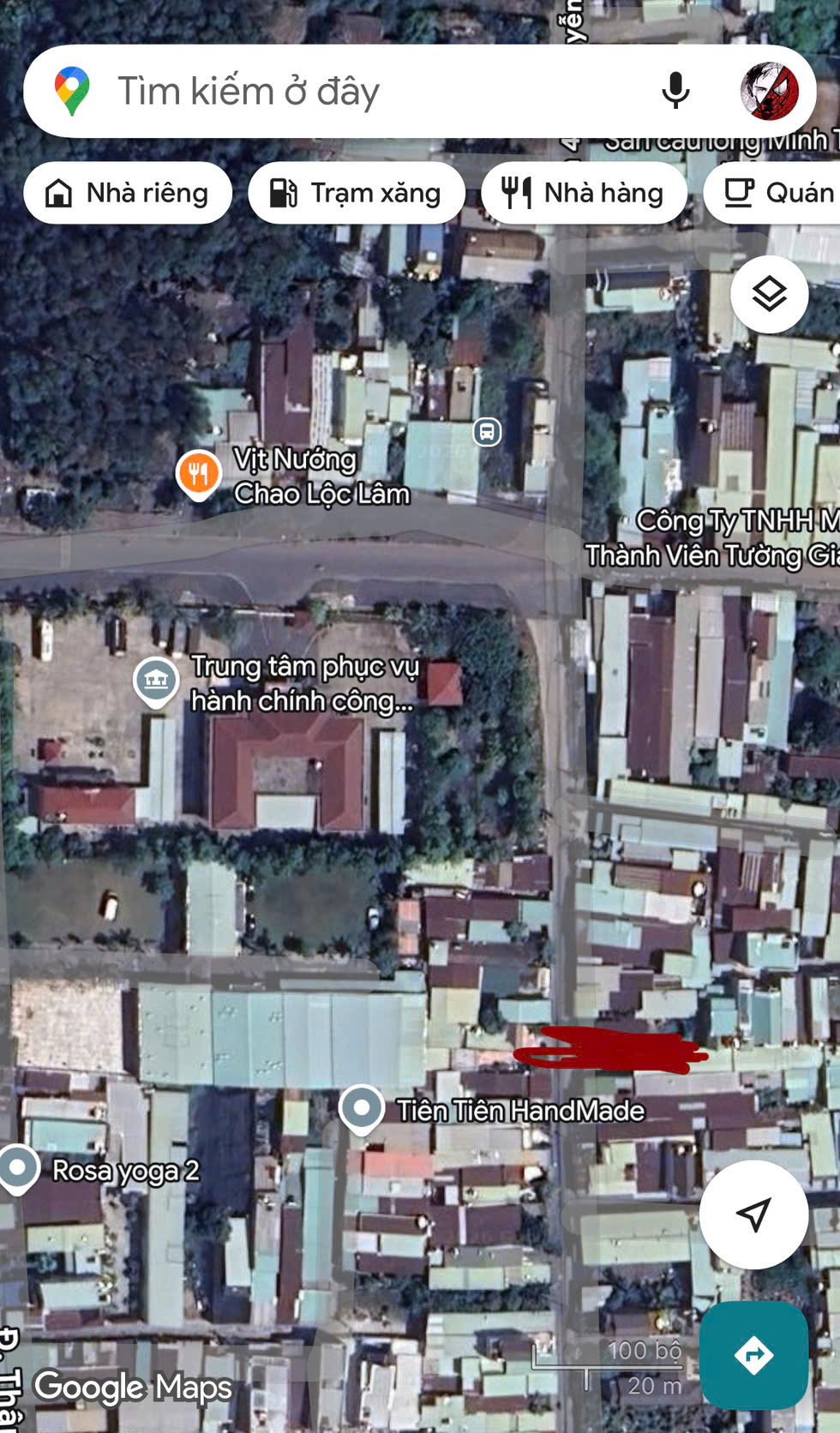Center map on my location
Image resolution: width=840 pixels, height=1433 pixels.
pos(753,1214)
